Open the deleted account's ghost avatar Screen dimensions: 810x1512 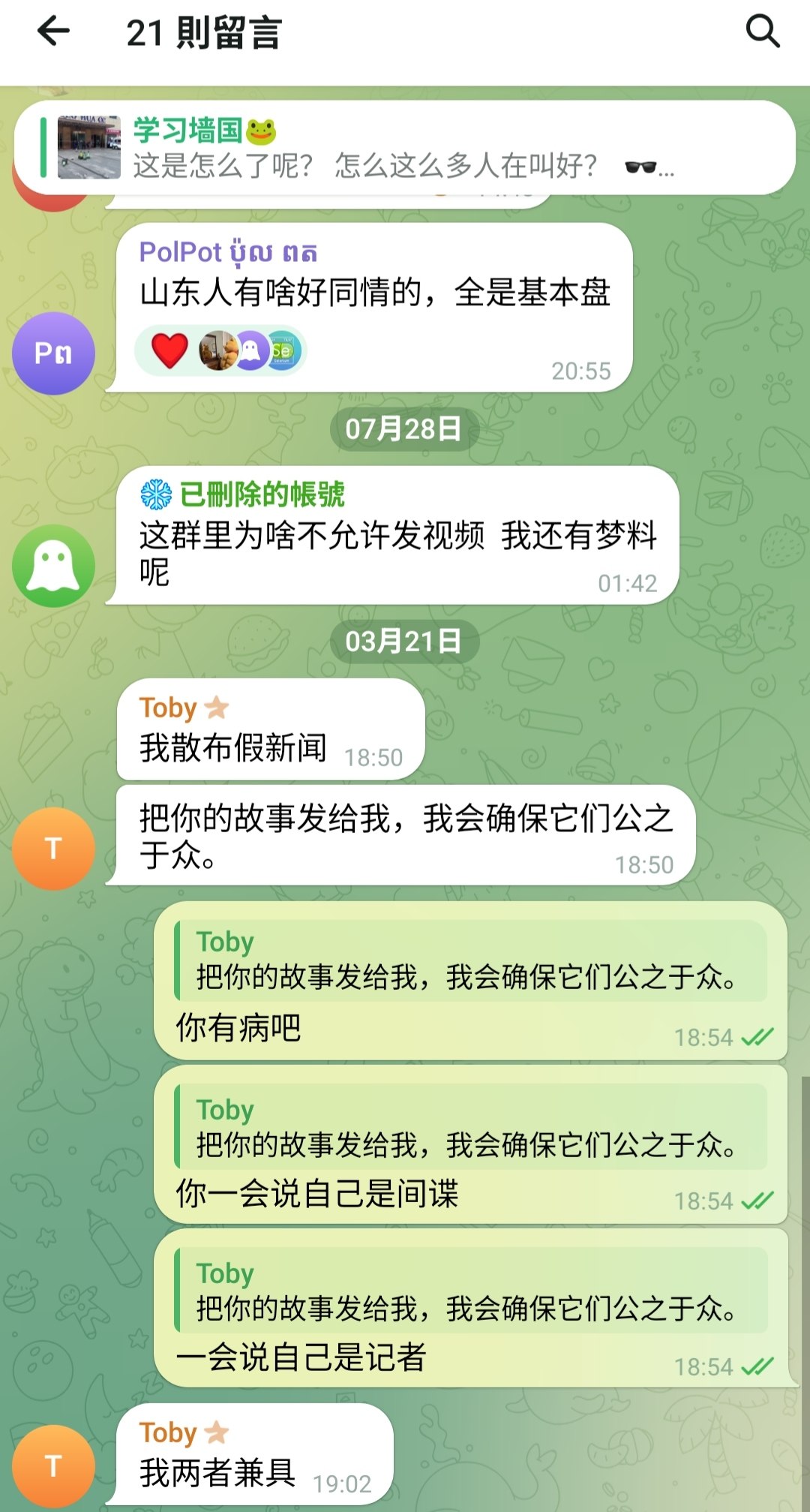[x=53, y=566]
